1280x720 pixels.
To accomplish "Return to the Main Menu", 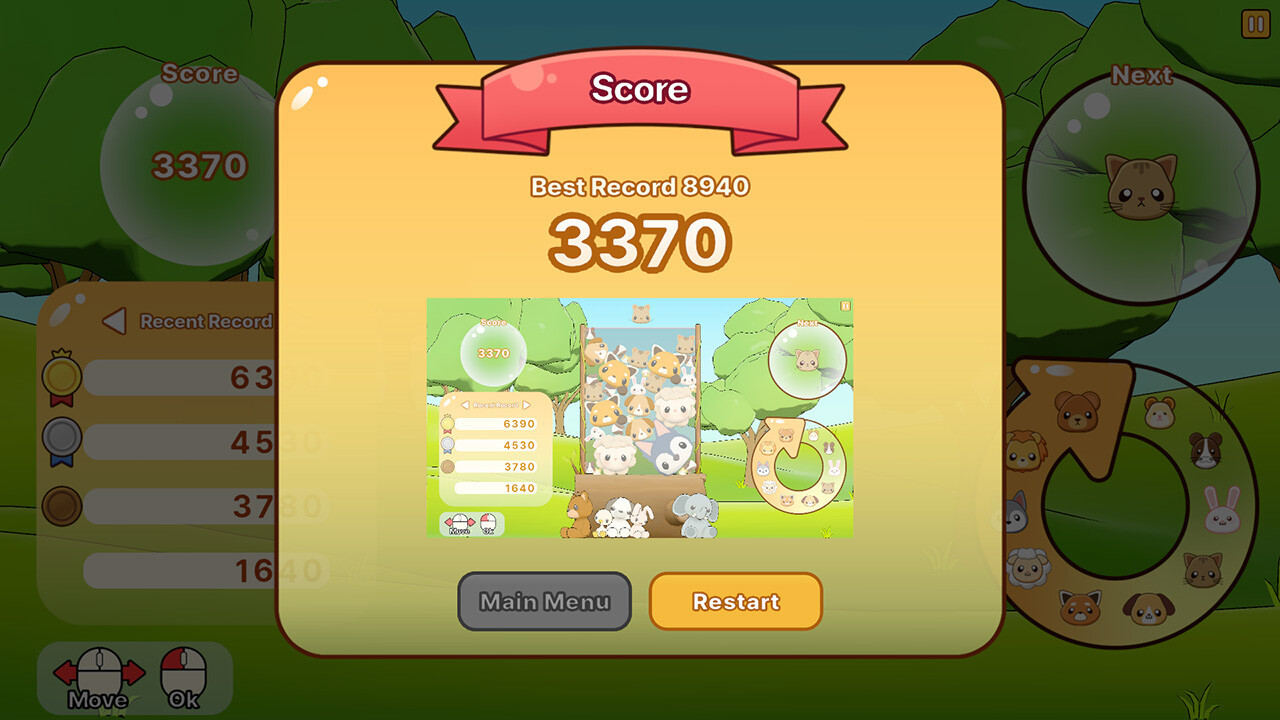I will [544, 601].
